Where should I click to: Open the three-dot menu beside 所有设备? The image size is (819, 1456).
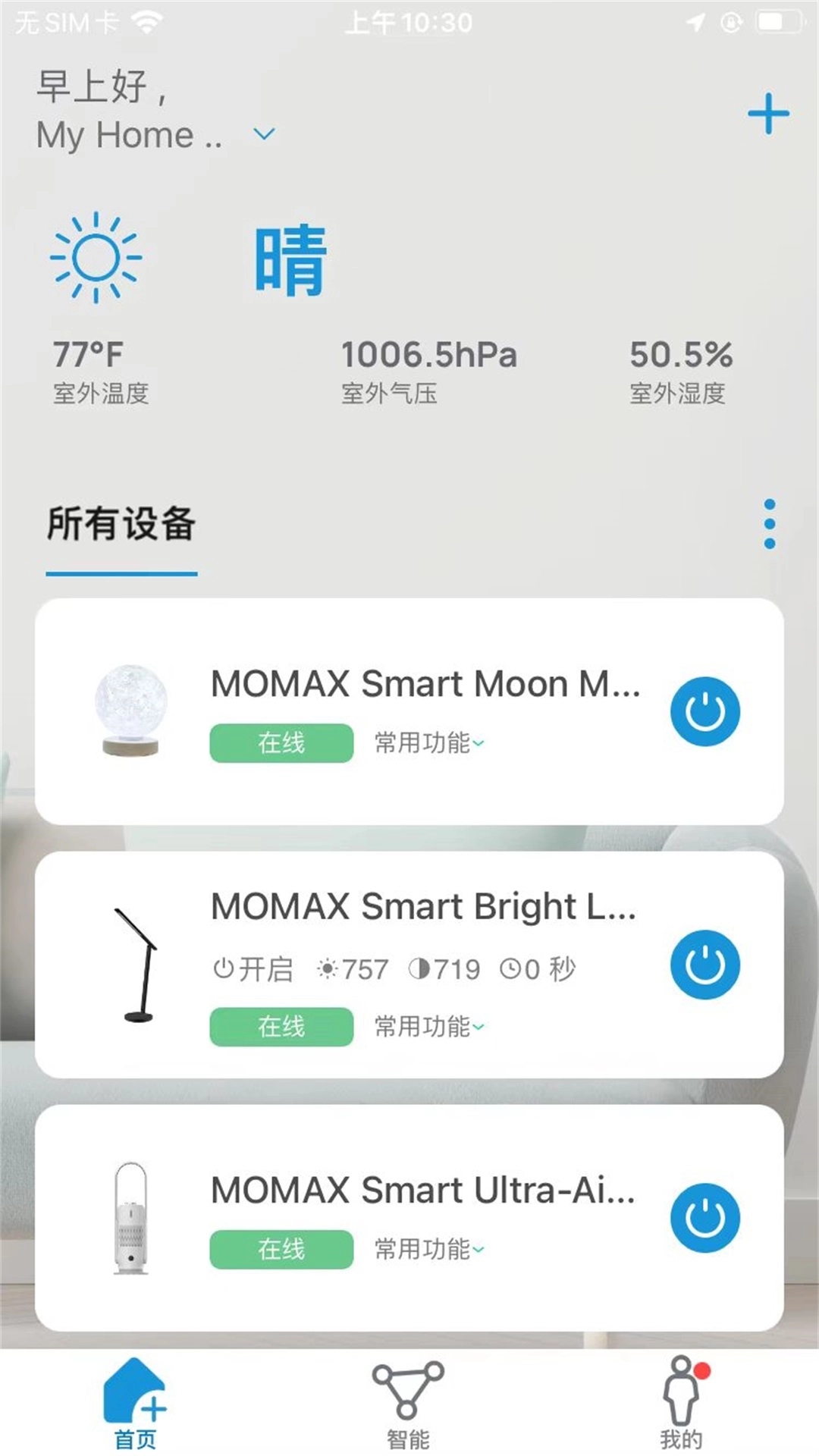[x=770, y=522]
